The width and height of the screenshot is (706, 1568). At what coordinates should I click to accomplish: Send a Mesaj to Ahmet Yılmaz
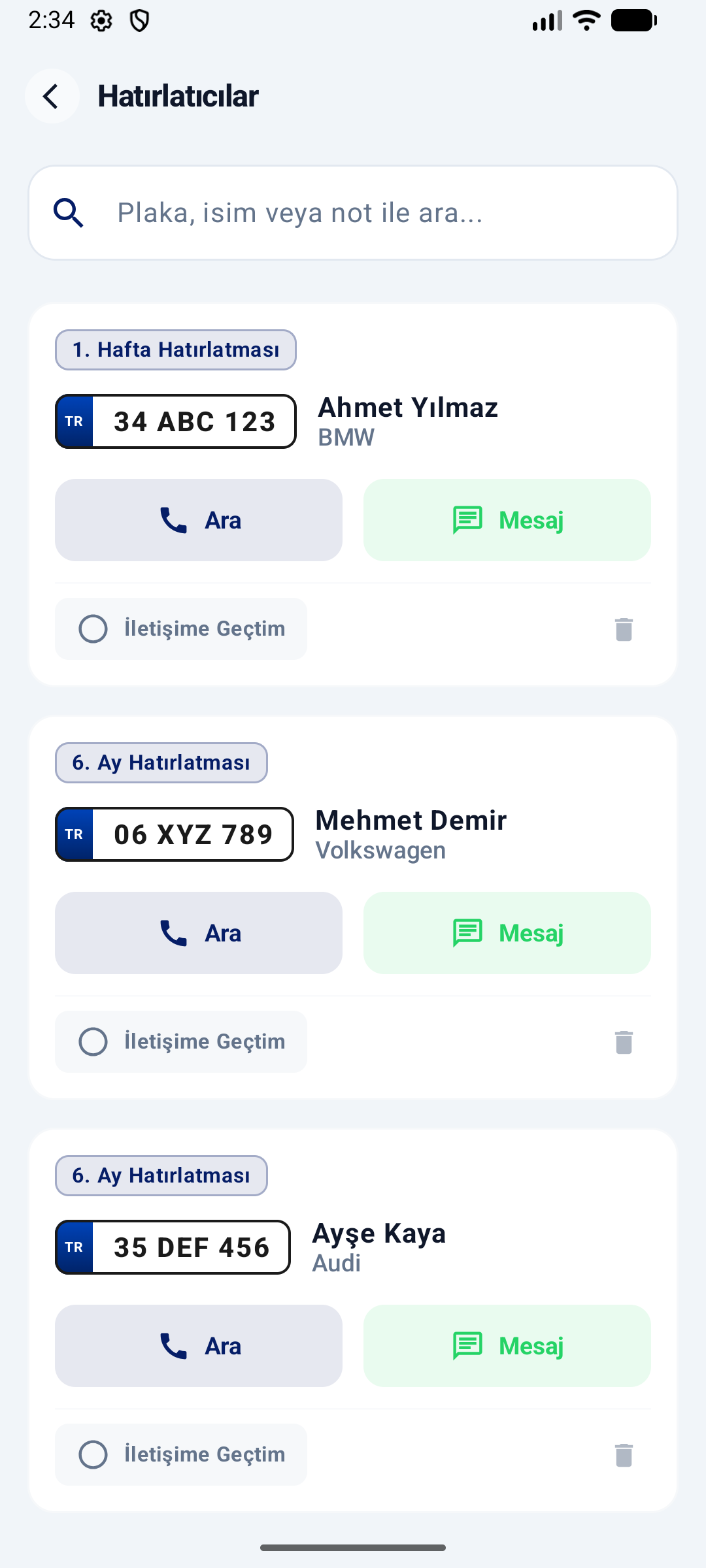tap(507, 520)
